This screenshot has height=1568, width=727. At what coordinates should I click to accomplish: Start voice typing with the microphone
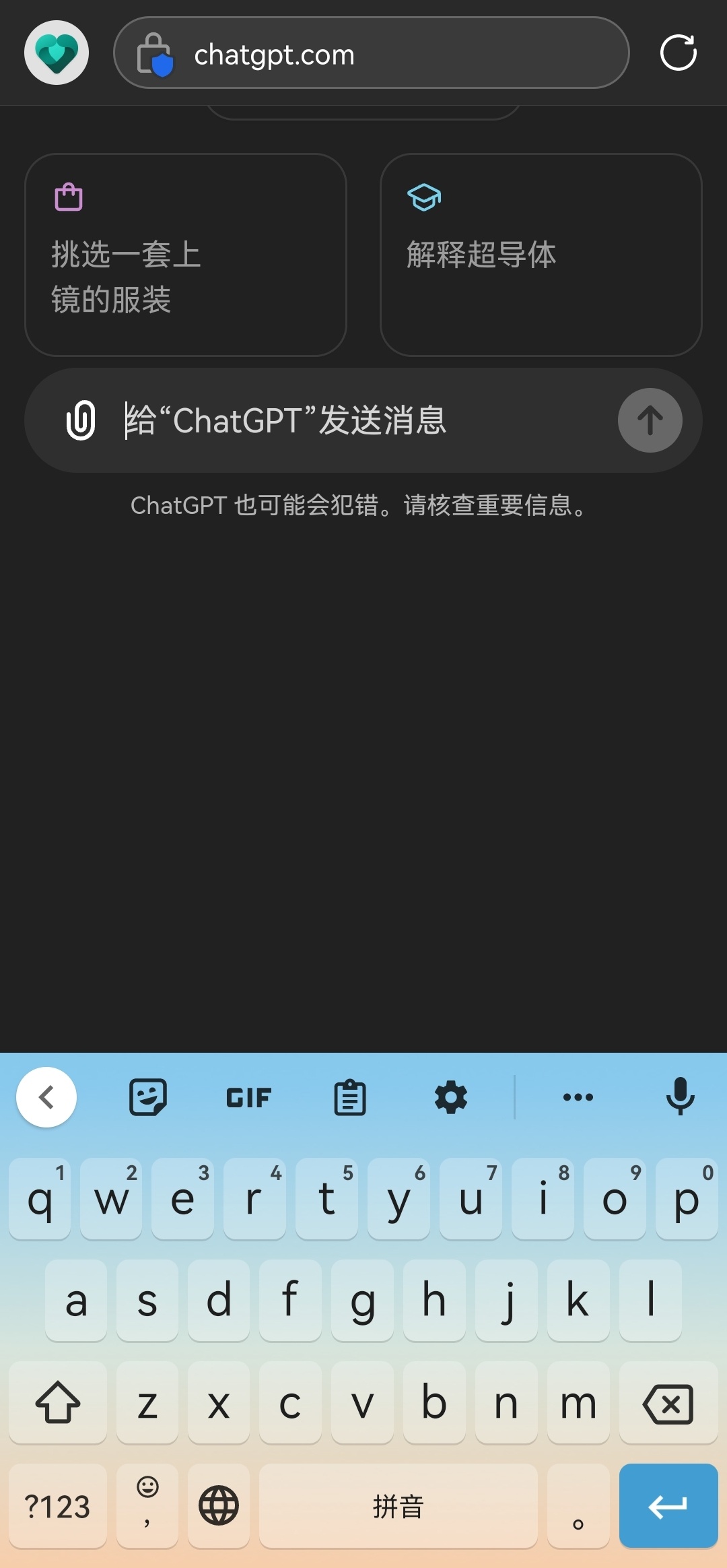[x=680, y=1097]
